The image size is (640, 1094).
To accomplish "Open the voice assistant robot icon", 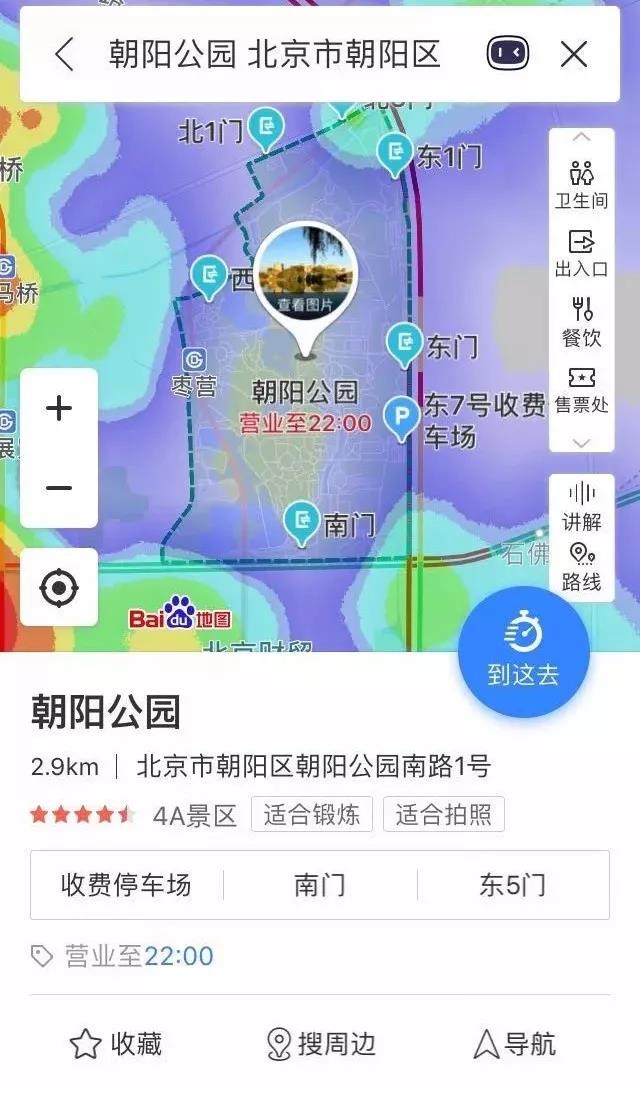I will tap(508, 54).
